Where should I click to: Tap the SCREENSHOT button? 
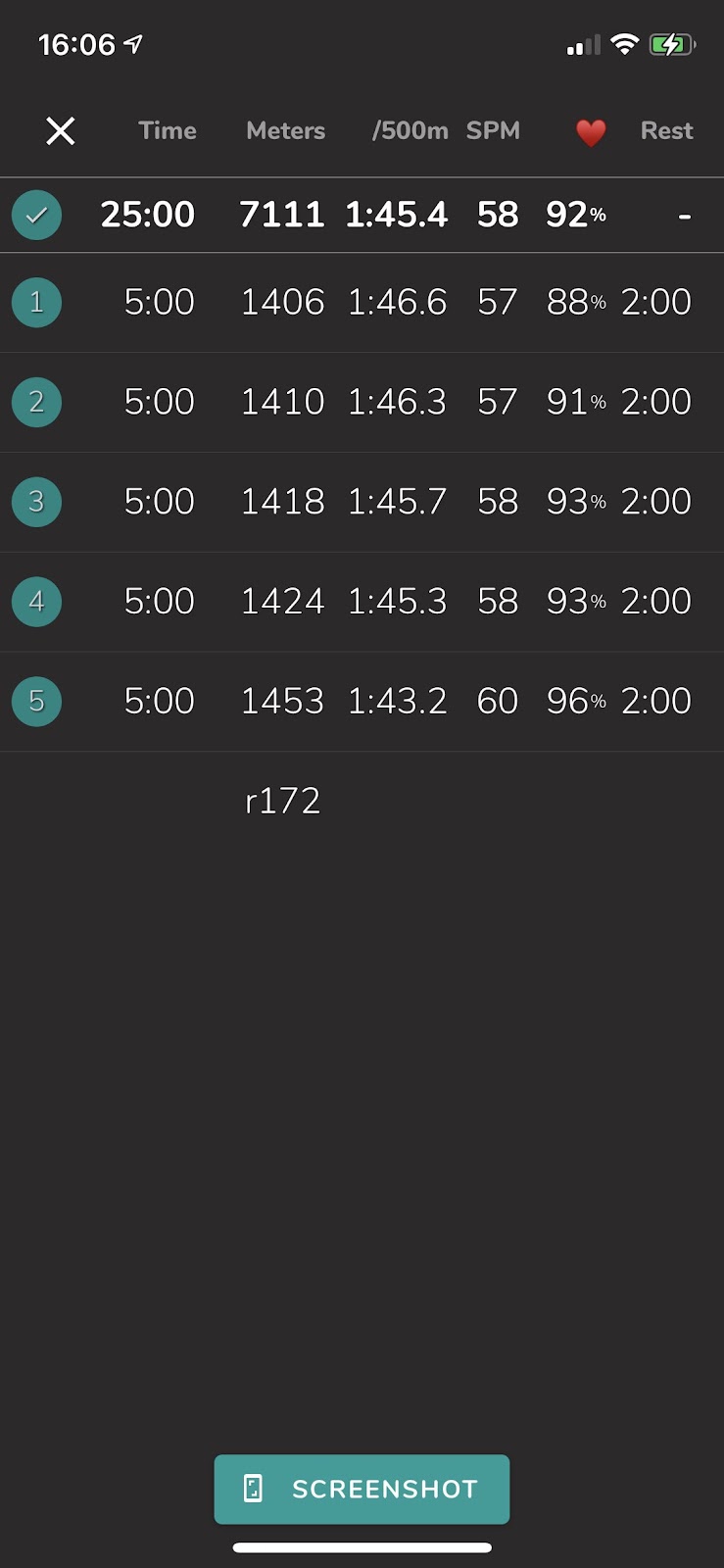(x=362, y=1489)
